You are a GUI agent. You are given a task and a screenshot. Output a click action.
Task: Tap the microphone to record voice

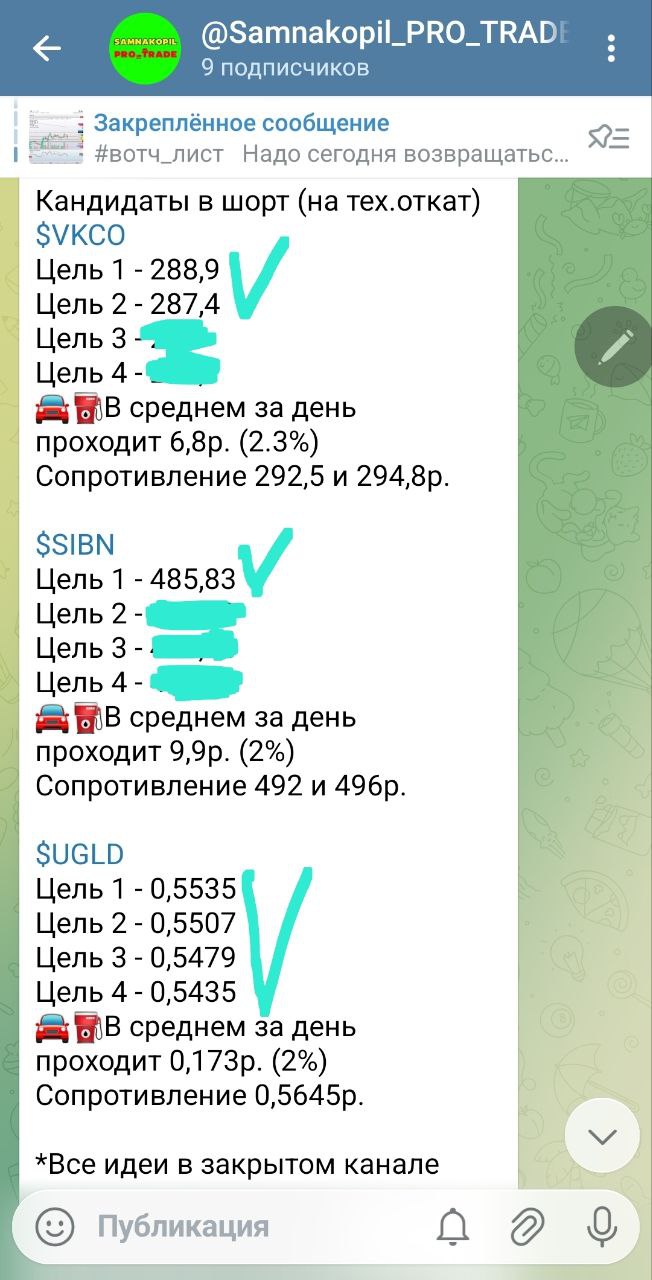tap(603, 1226)
